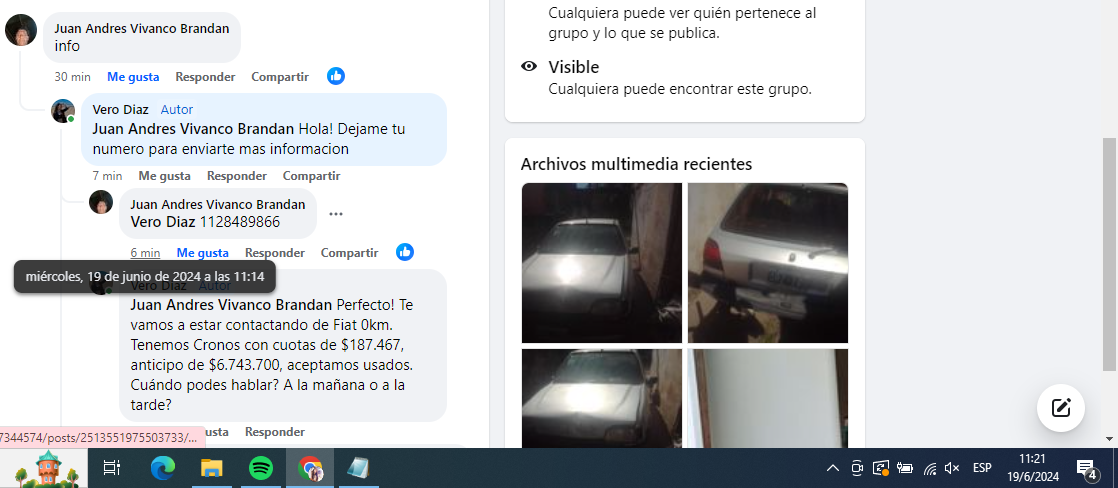Open second car photo showing rear bumper
The image size is (1118, 488).
767,263
